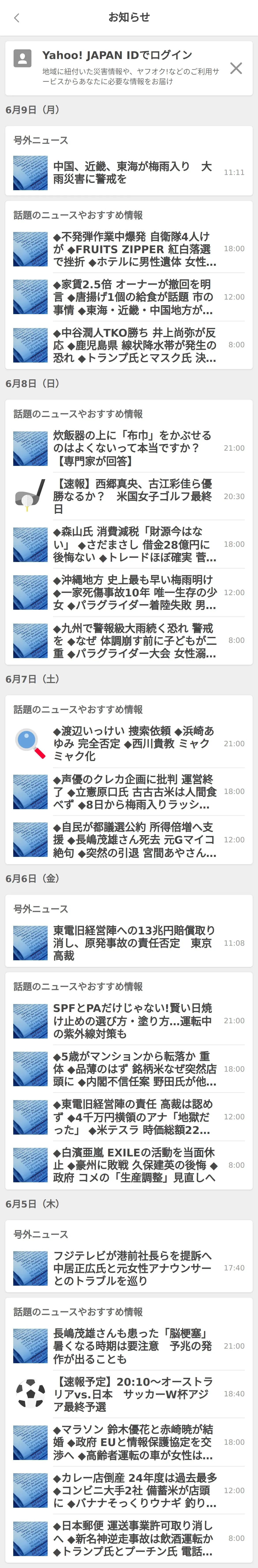Open the 渡辺いっけい 捜索依頼 search trends

pos(129,743)
